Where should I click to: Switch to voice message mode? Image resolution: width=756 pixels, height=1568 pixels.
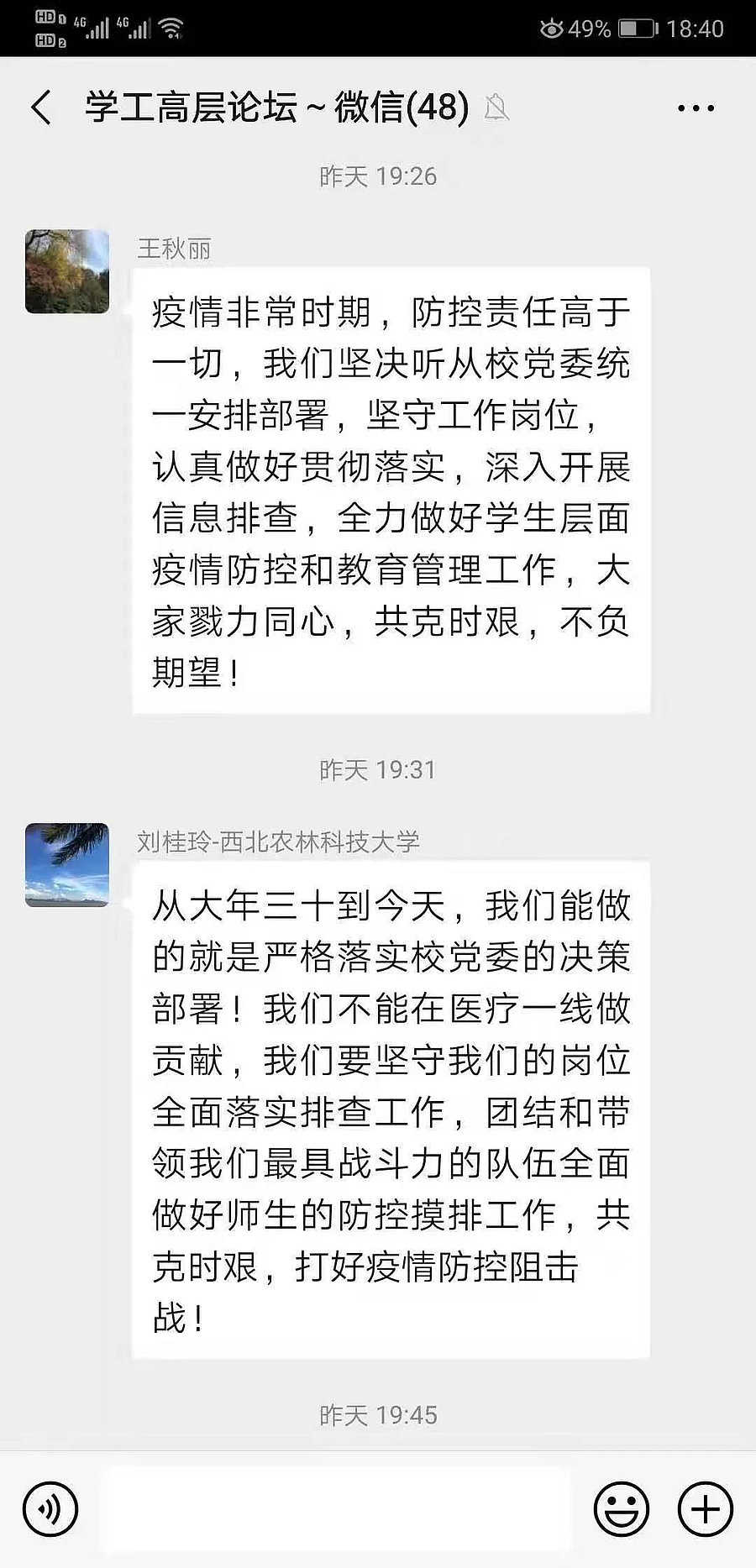click(50, 1508)
